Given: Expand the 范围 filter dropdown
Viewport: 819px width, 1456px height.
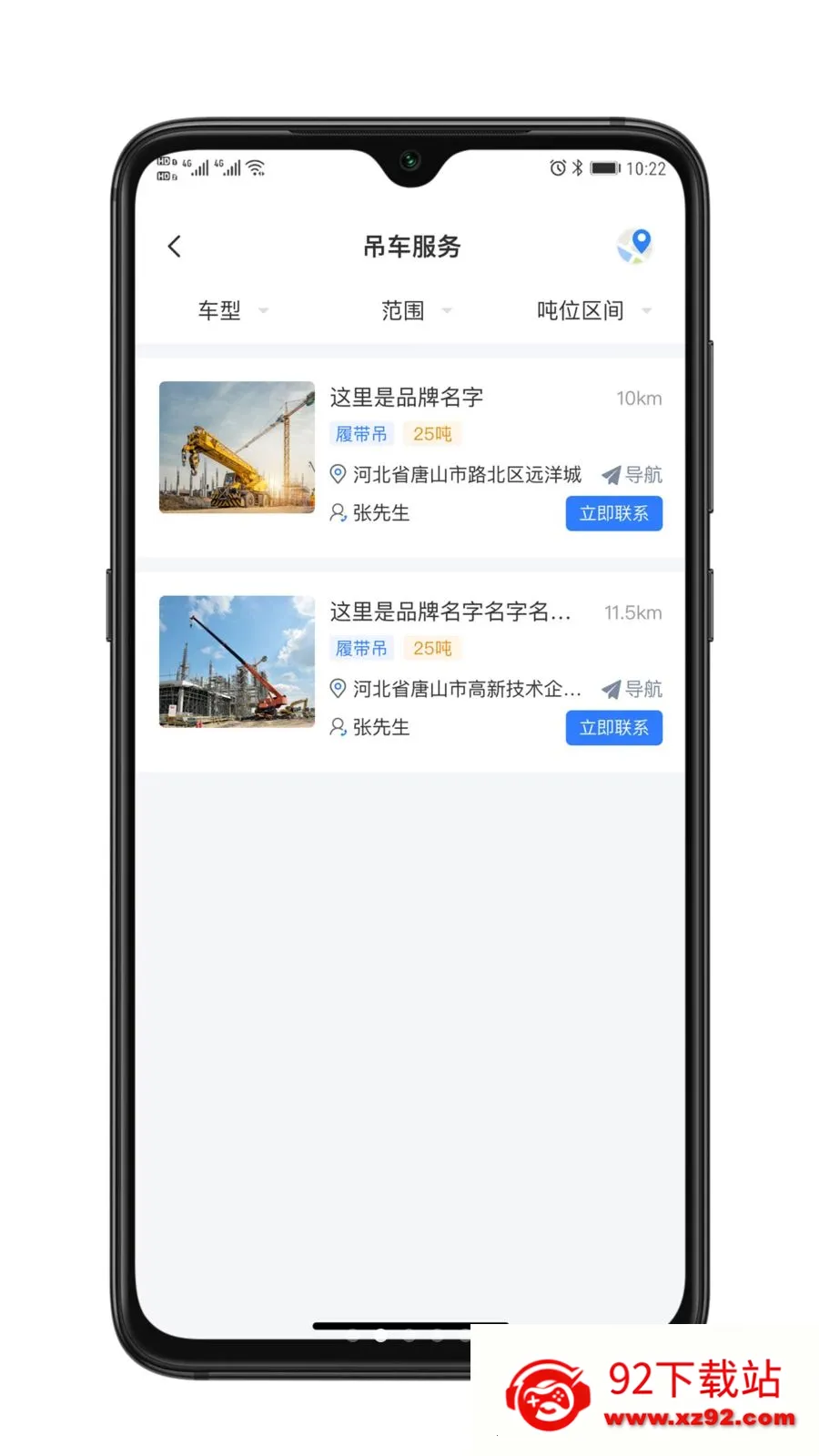Looking at the screenshot, I should [416, 311].
